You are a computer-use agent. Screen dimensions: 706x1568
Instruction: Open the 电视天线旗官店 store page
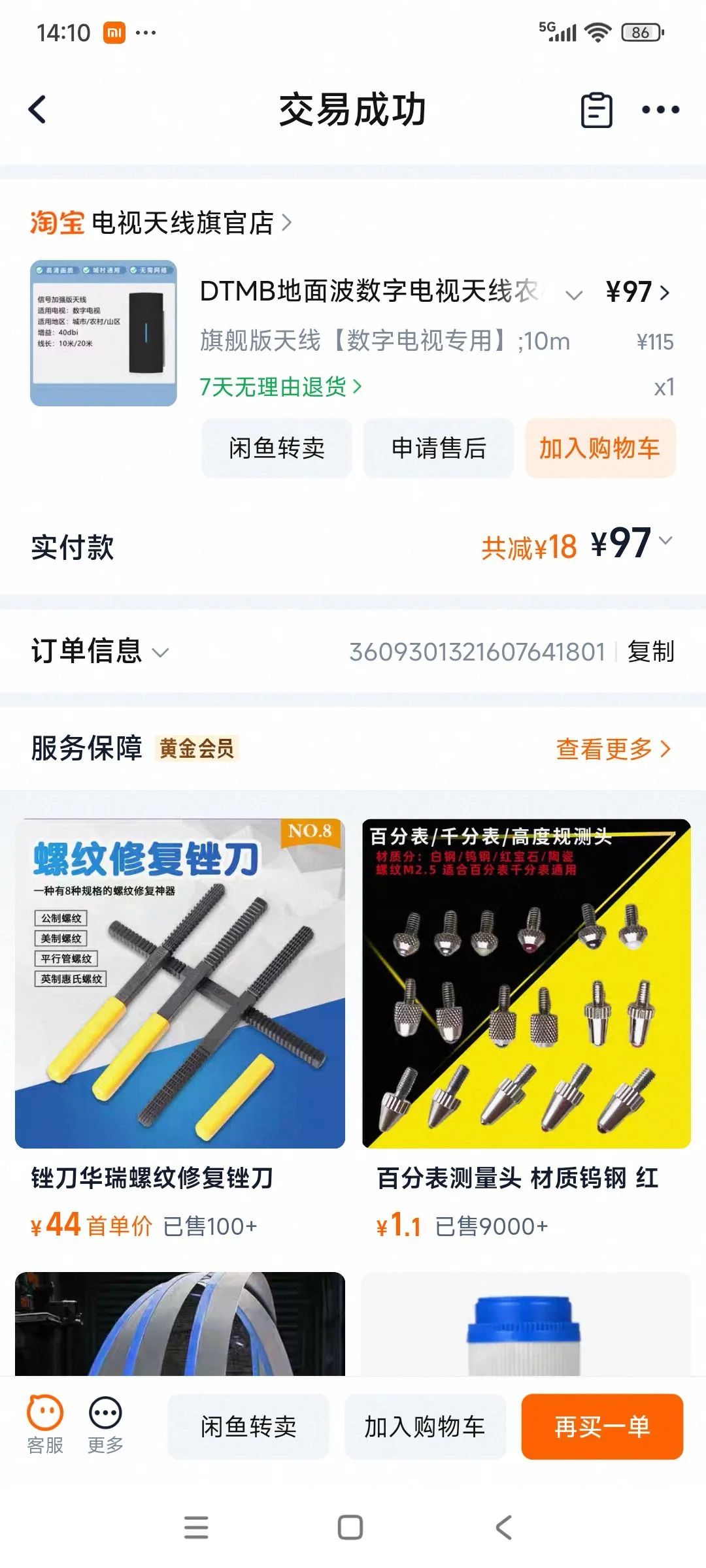pos(183,223)
